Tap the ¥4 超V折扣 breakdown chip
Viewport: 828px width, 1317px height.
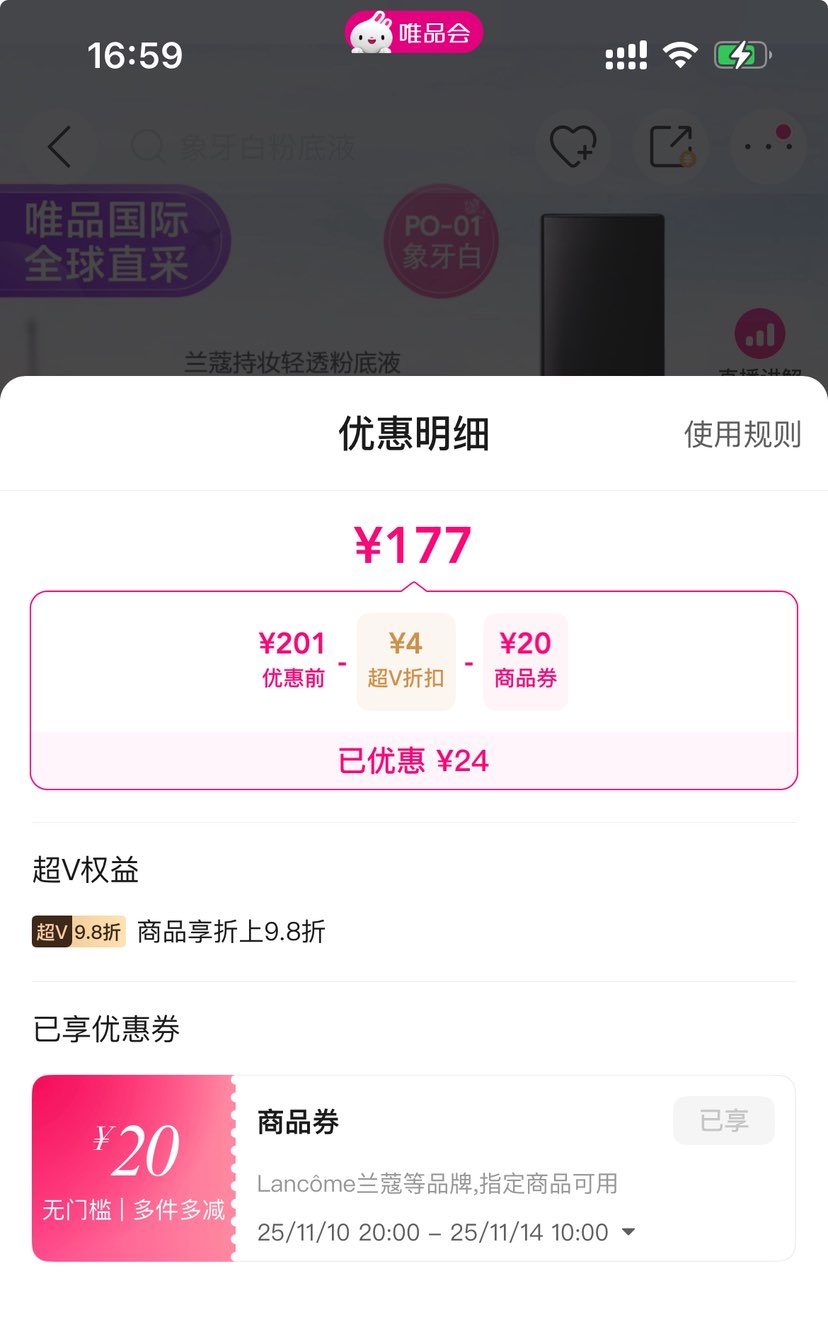pos(405,661)
